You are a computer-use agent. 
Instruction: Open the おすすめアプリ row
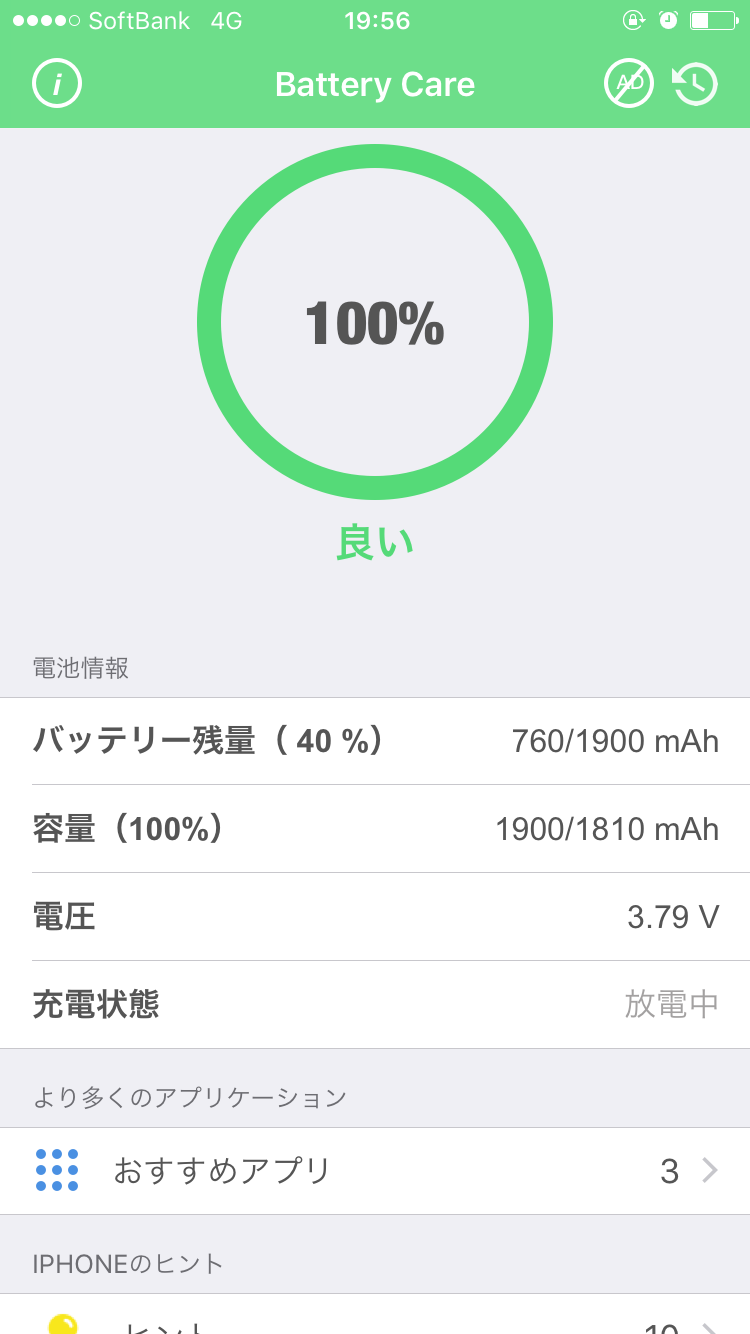point(375,1171)
